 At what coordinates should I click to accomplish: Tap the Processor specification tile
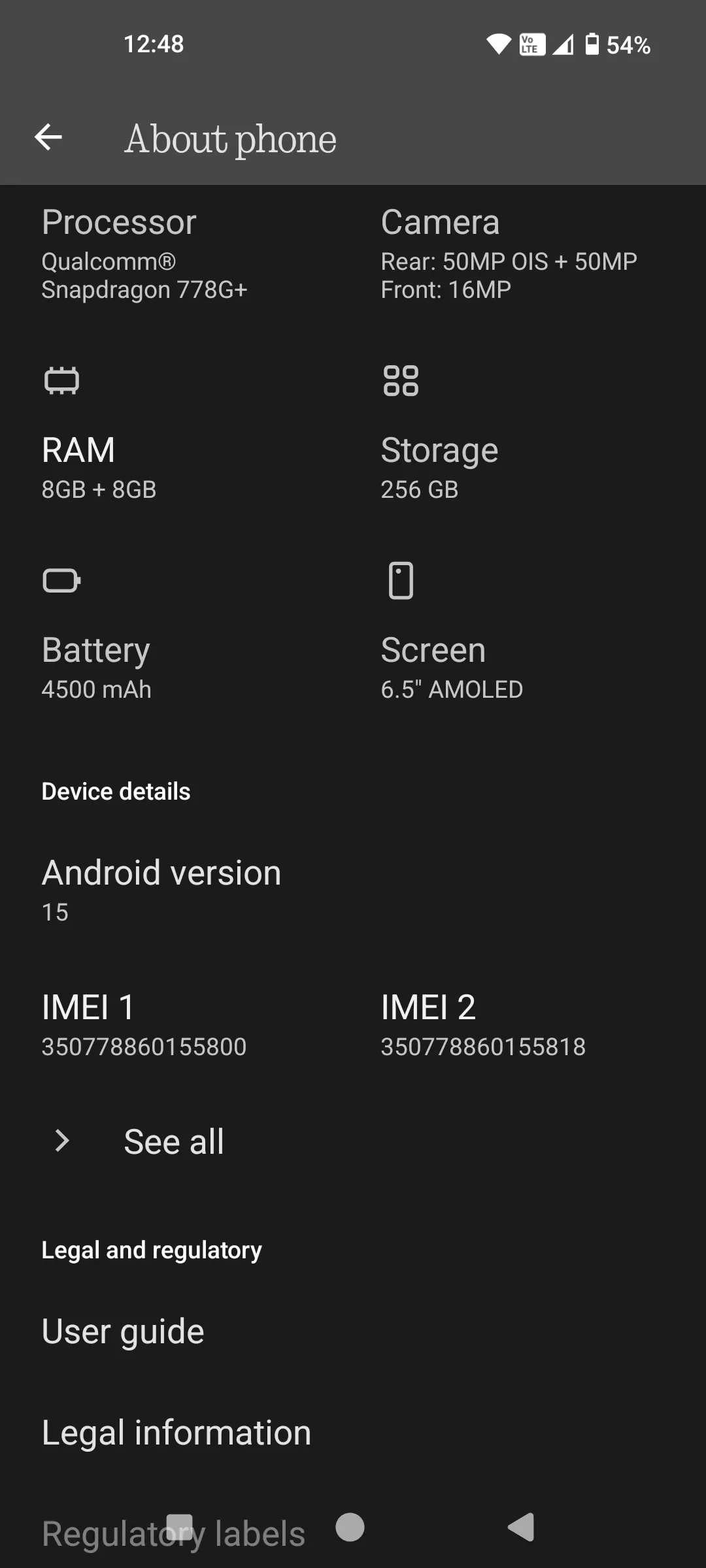click(x=144, y=255)
